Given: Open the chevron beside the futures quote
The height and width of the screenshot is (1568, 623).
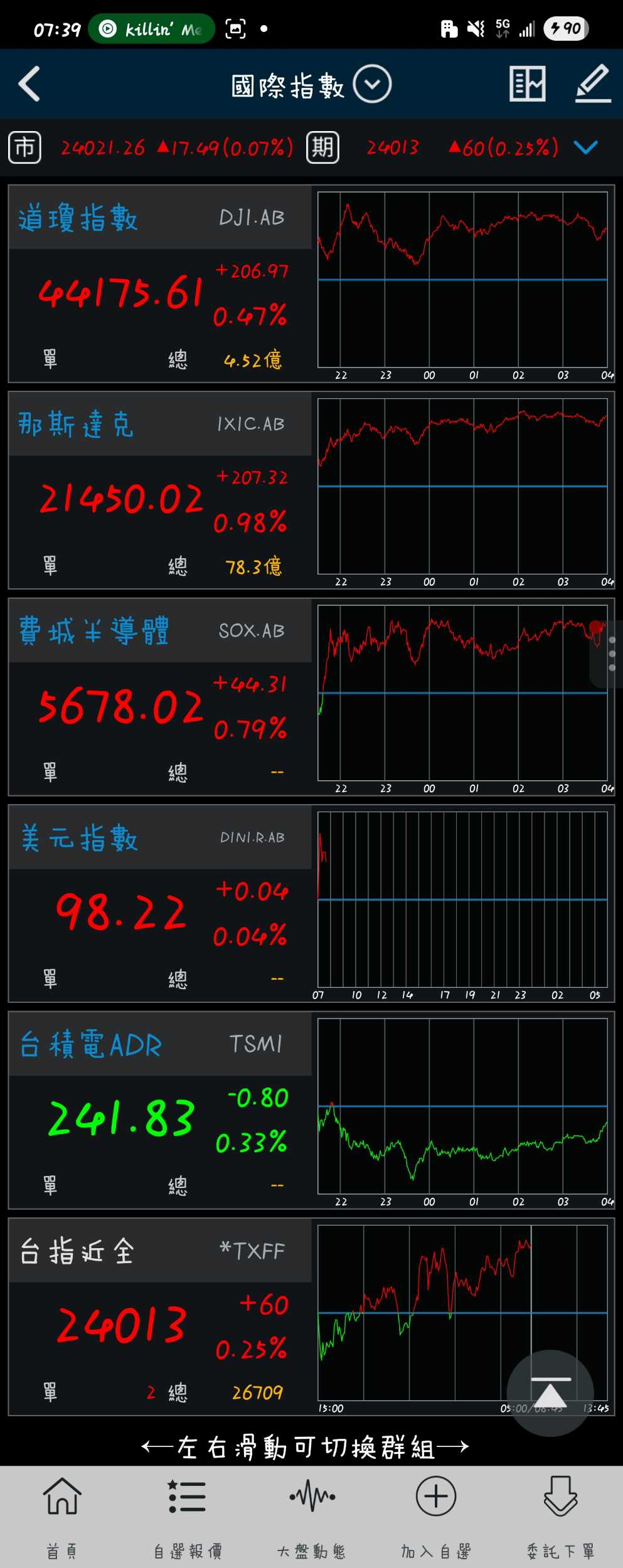Looking at the screenshot, I should point(585,147).
